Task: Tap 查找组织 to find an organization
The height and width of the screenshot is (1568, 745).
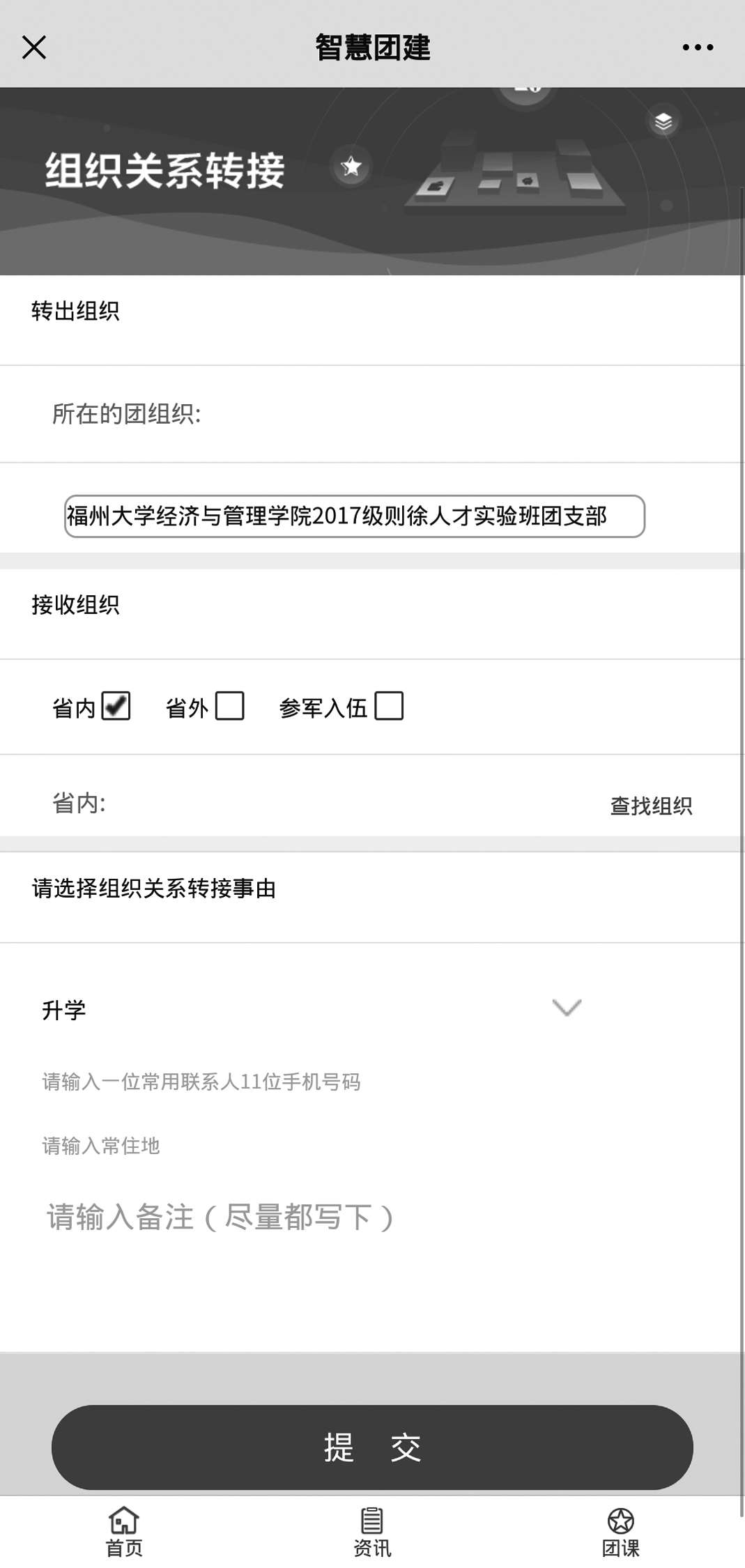Action: (651, 806)
